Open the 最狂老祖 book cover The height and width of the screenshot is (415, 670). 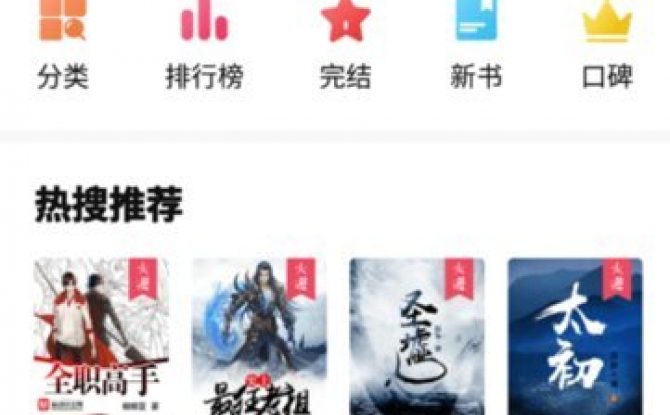pos(259,337)
